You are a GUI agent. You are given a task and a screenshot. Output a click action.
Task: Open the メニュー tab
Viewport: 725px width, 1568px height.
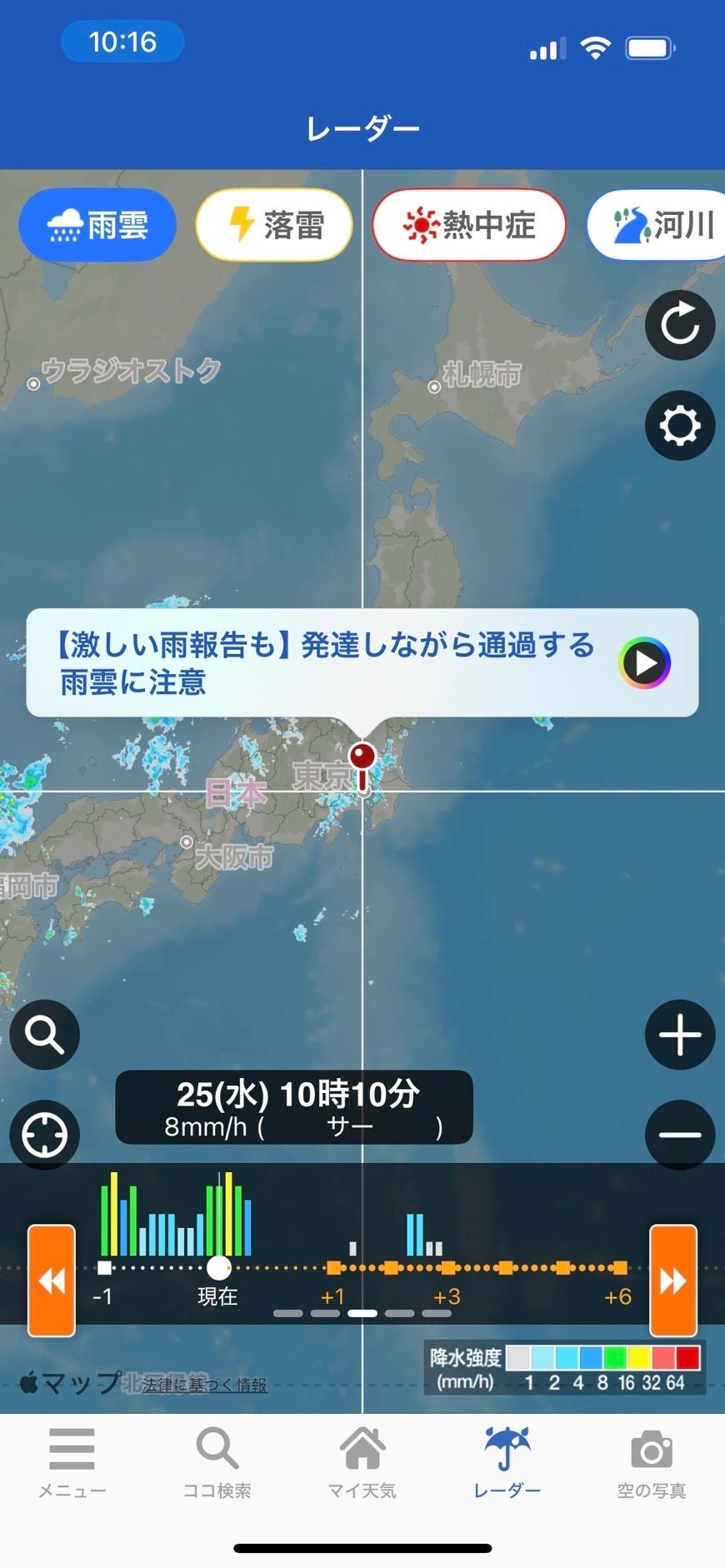pyautogui.click(x=72, y=1462)
